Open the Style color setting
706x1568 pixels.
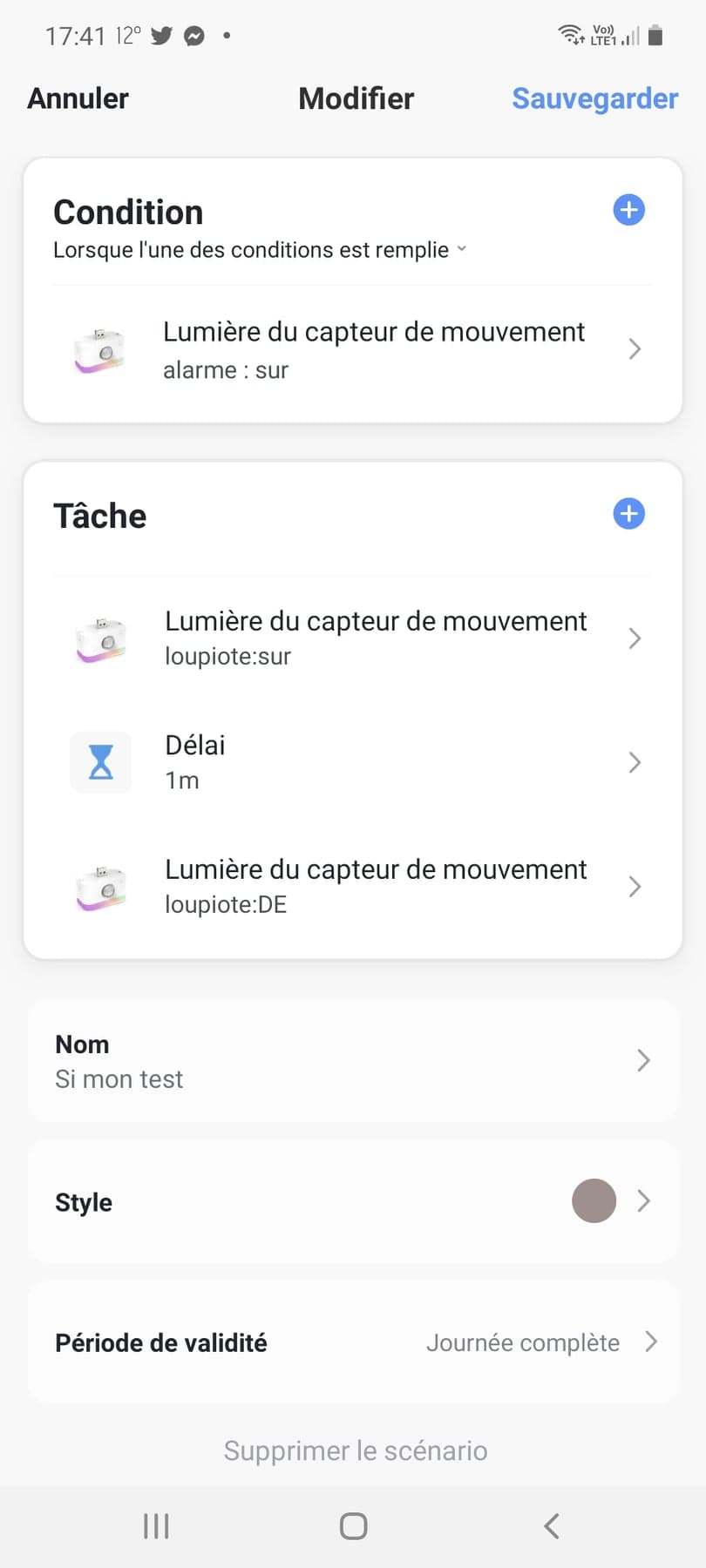tap(353, 1201)
